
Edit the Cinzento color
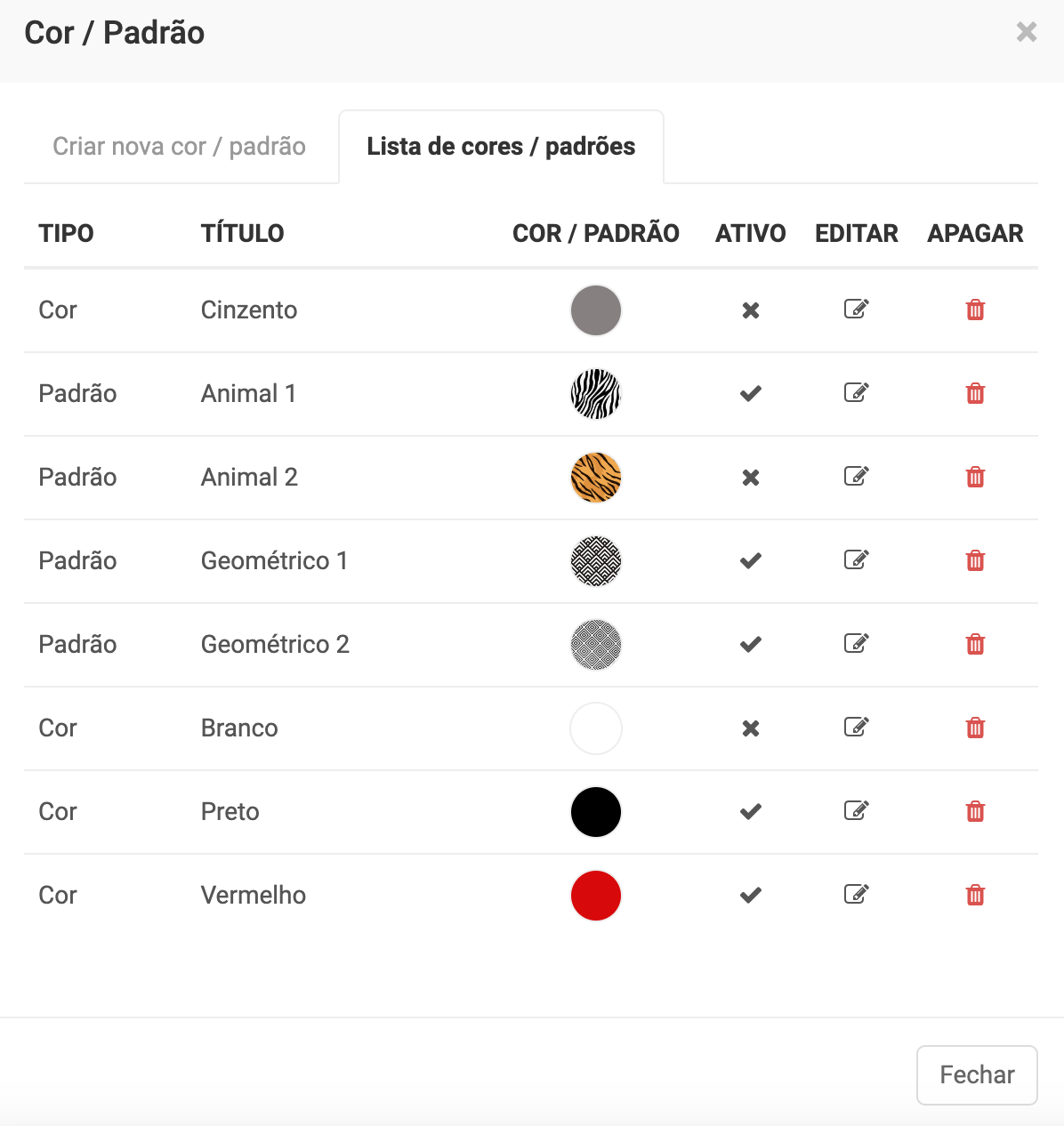click(x=856, y=310)
